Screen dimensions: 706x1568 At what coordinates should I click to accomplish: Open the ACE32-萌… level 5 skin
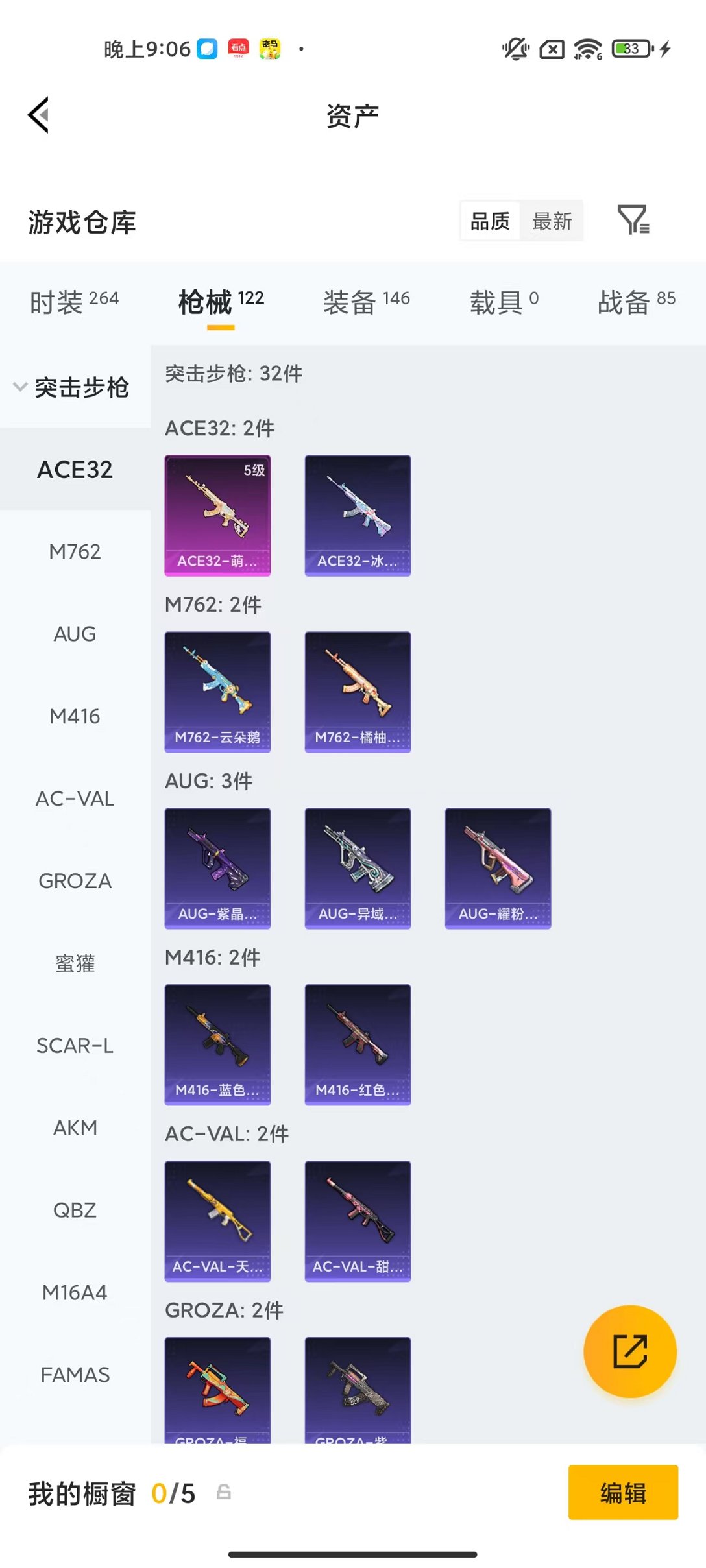[x=217, y=515]
